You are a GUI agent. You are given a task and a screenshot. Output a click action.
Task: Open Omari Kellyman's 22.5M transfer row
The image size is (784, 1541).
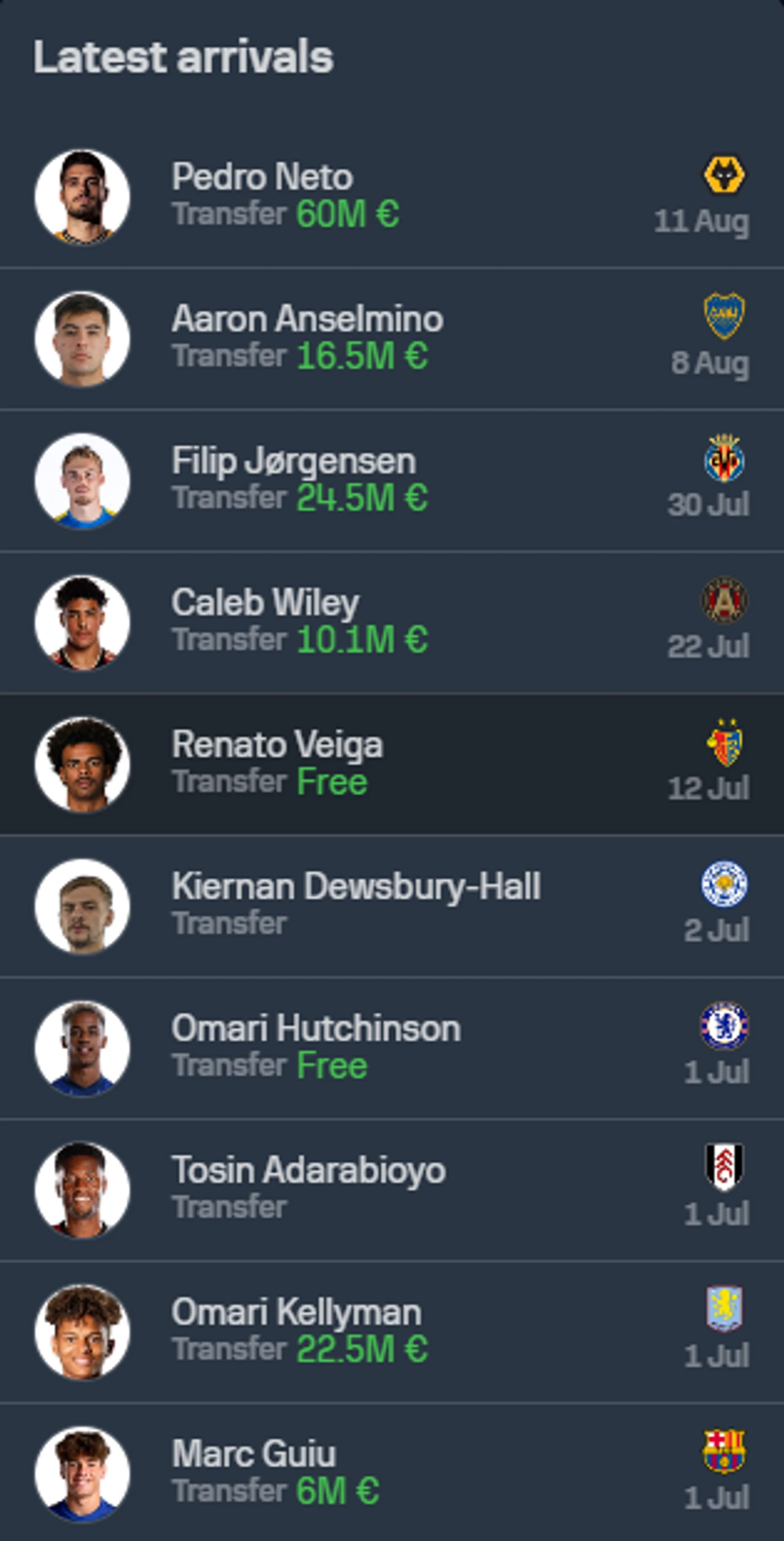click(391, 1330)
